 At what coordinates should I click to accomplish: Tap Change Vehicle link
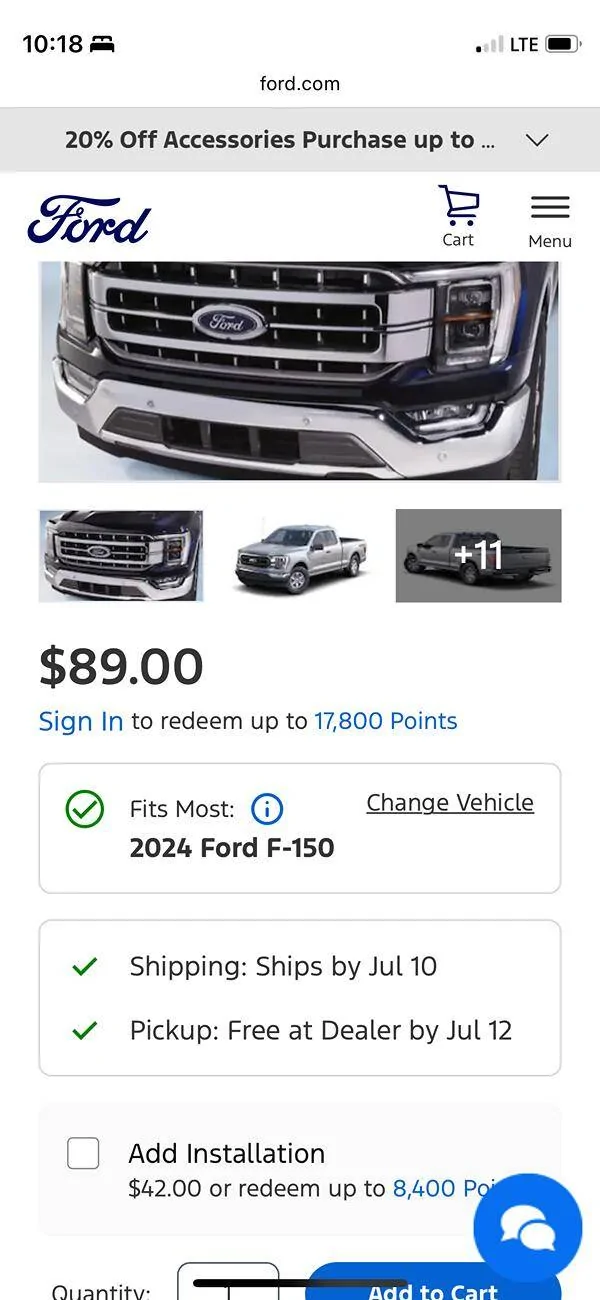450,803
